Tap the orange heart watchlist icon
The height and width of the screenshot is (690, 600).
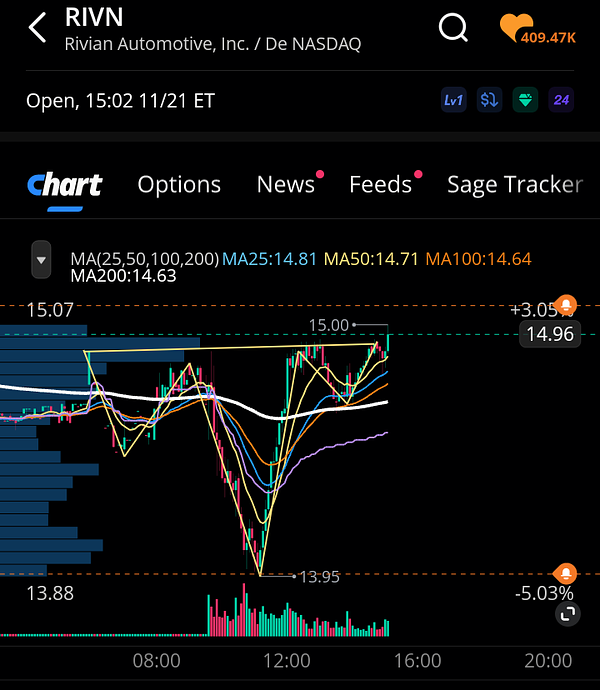pyautogui.click(x=518, y=28)
